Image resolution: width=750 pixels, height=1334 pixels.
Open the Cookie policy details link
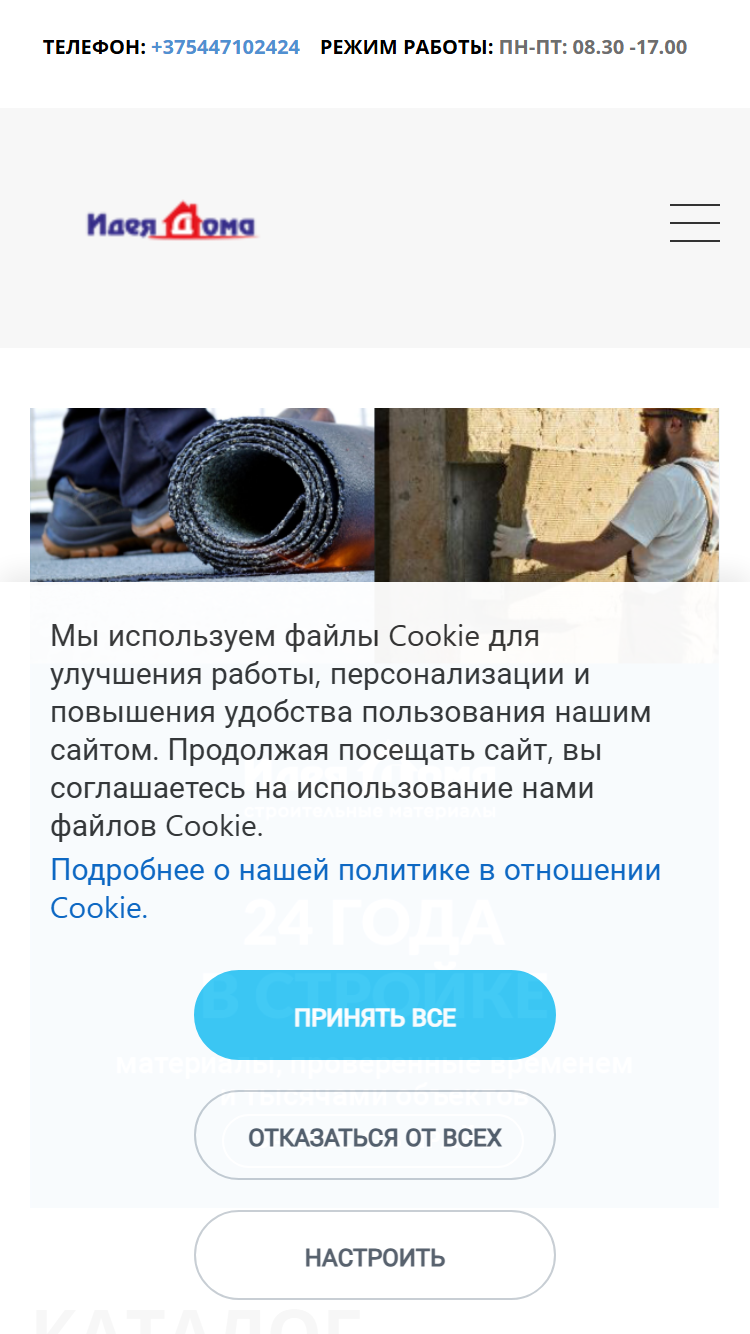tap(356, 889)
